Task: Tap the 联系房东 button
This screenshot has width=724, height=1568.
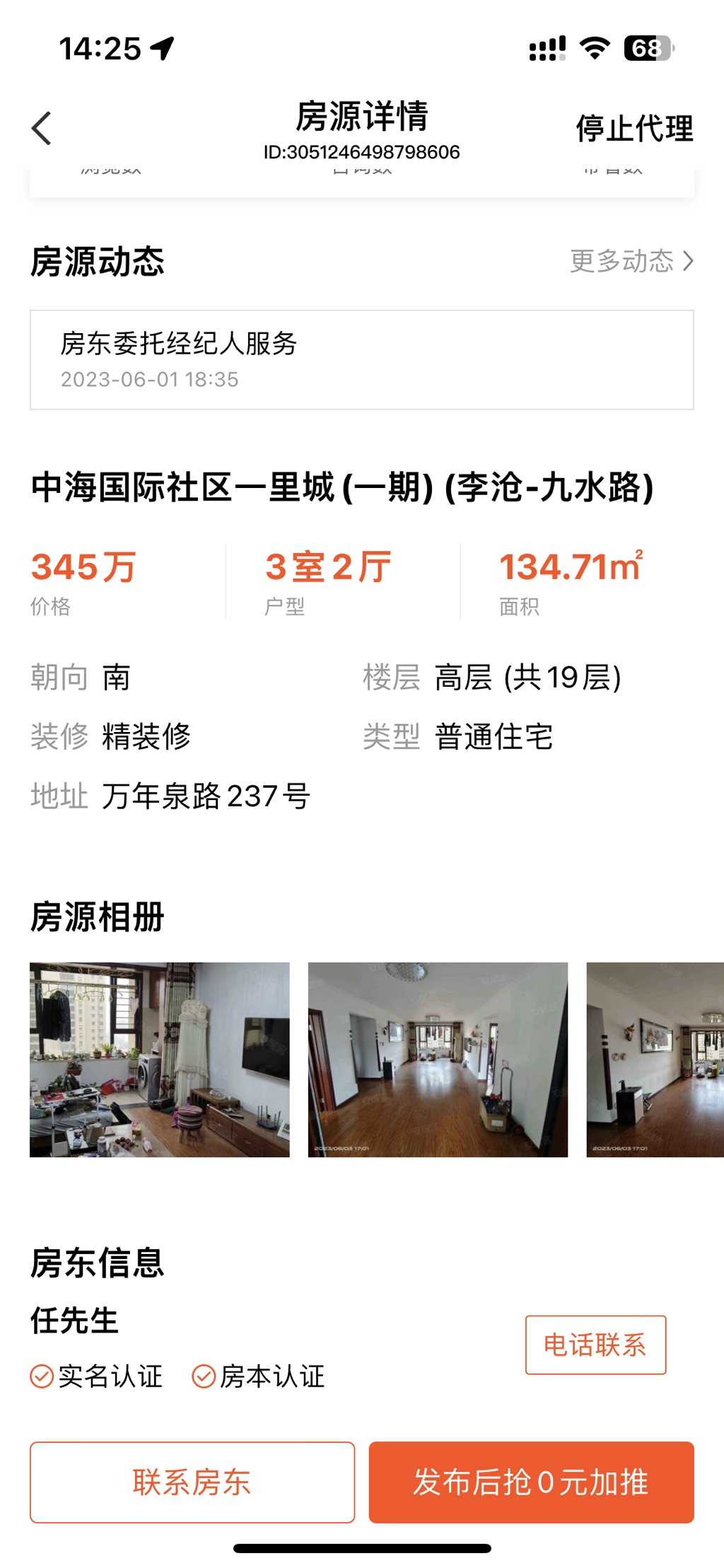Action: click(192, 1482)
